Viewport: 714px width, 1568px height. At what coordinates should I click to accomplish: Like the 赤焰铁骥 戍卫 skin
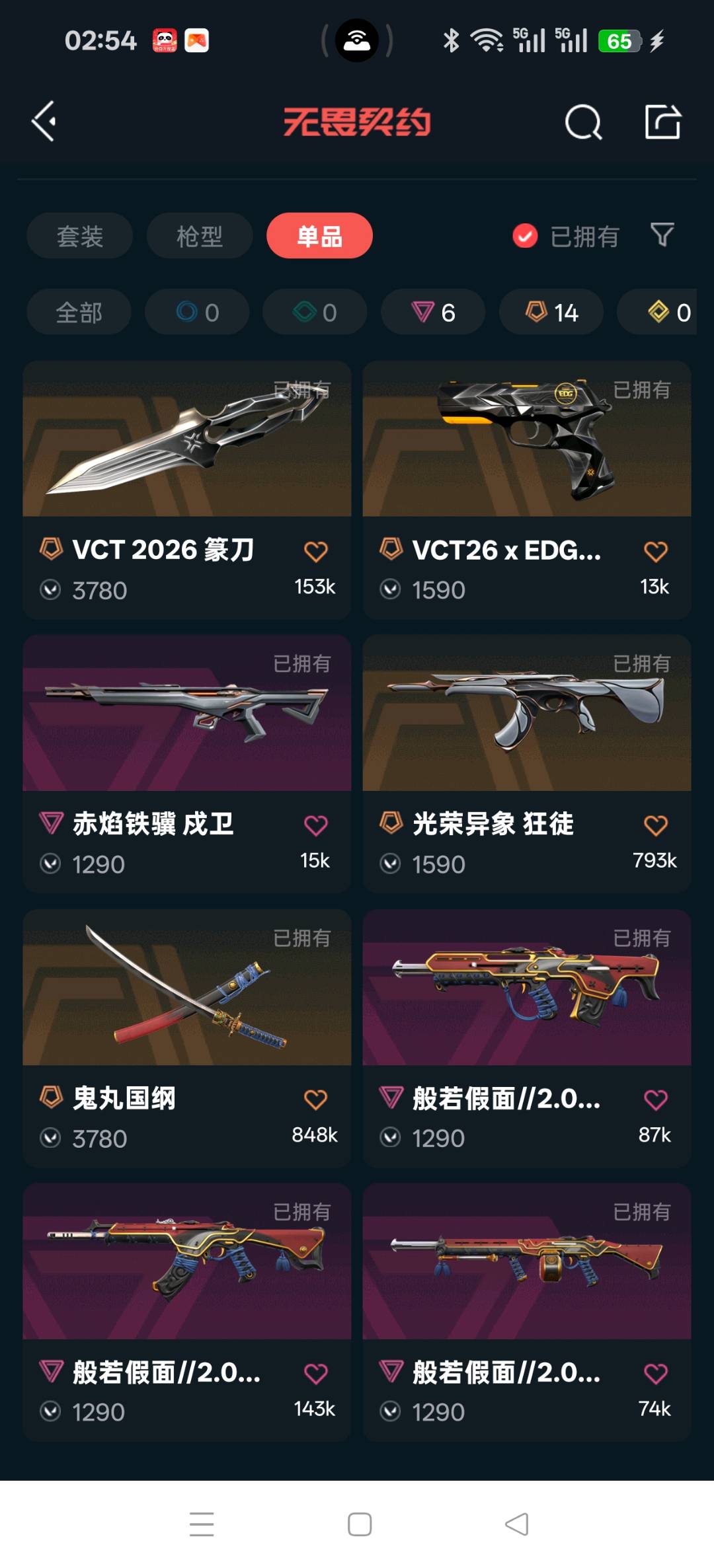click(315, 825)
